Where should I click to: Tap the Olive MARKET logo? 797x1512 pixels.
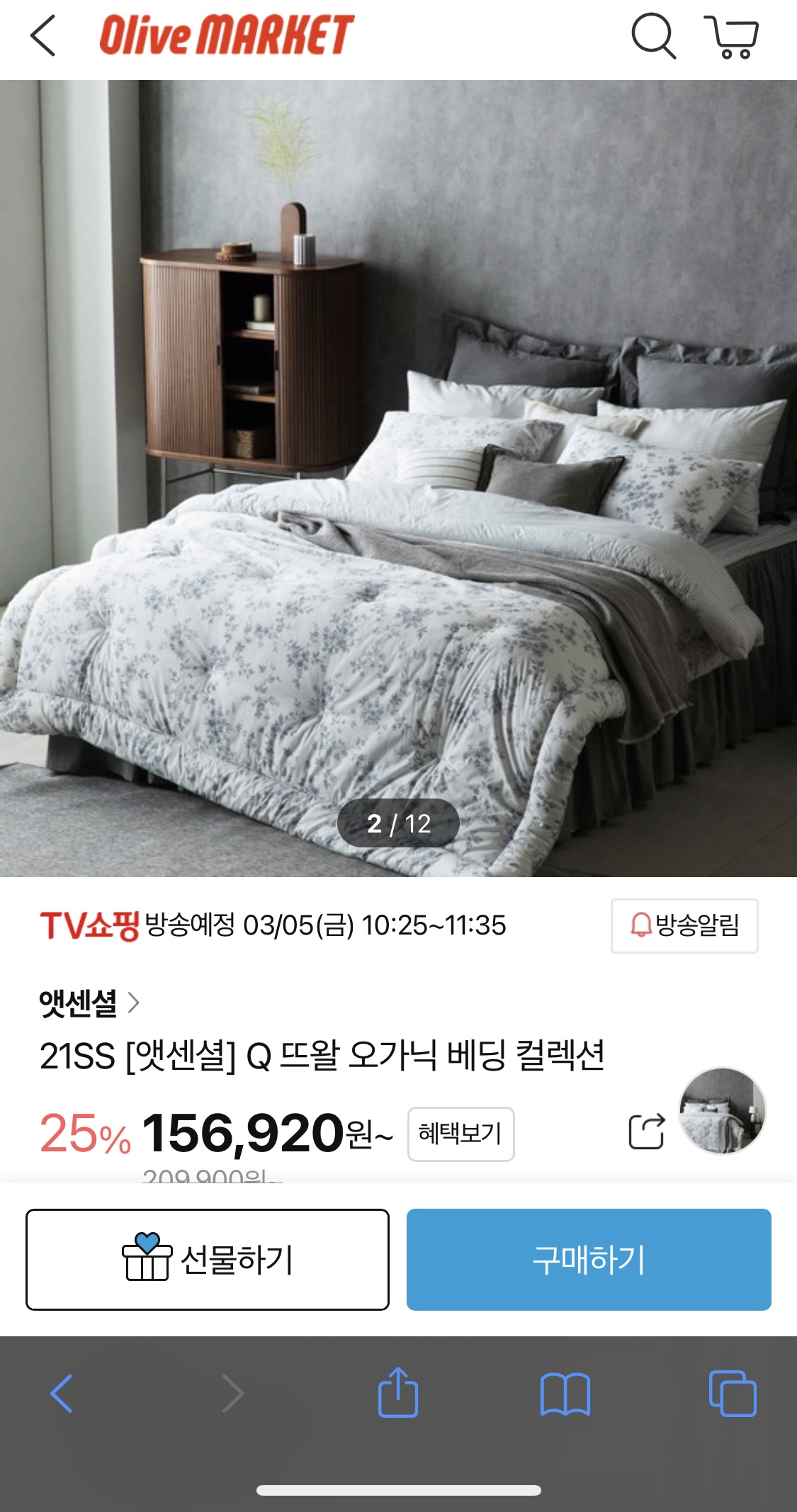pyautogui.click(x=227, y=35)
